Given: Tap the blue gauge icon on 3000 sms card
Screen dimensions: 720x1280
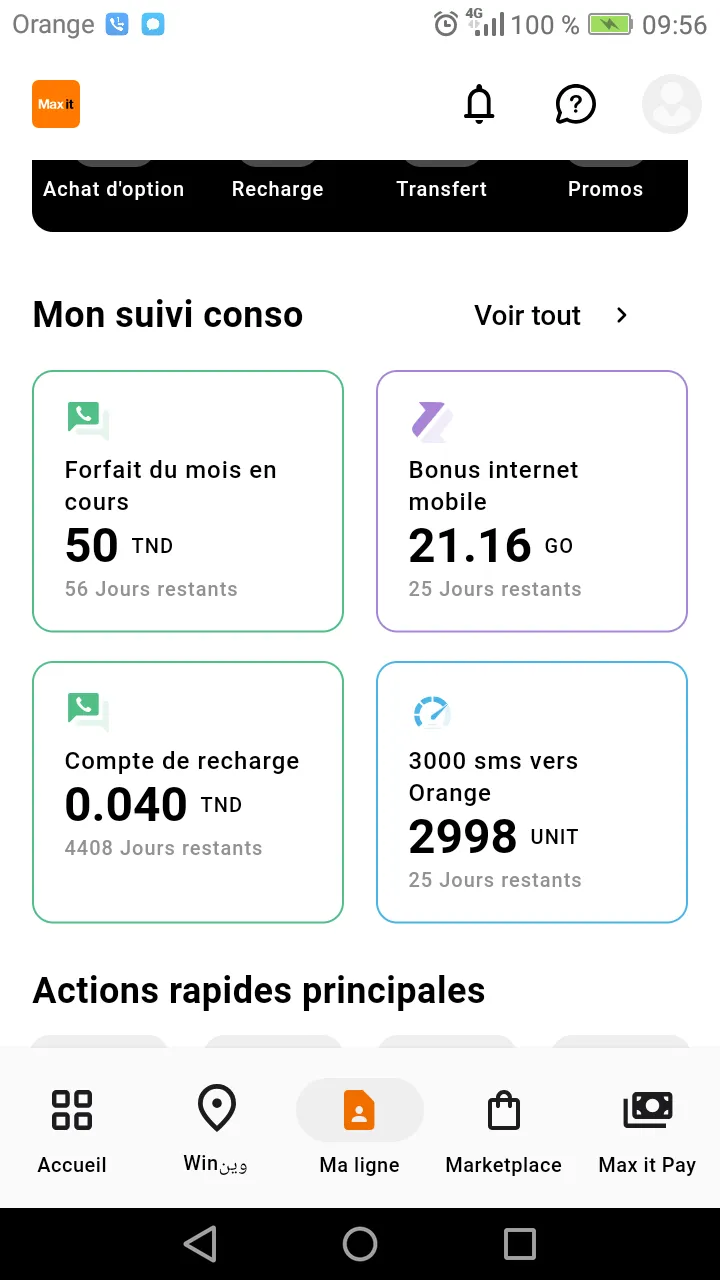Looking at the screenshot, I should pyautogui.click(x=431, y=712).
